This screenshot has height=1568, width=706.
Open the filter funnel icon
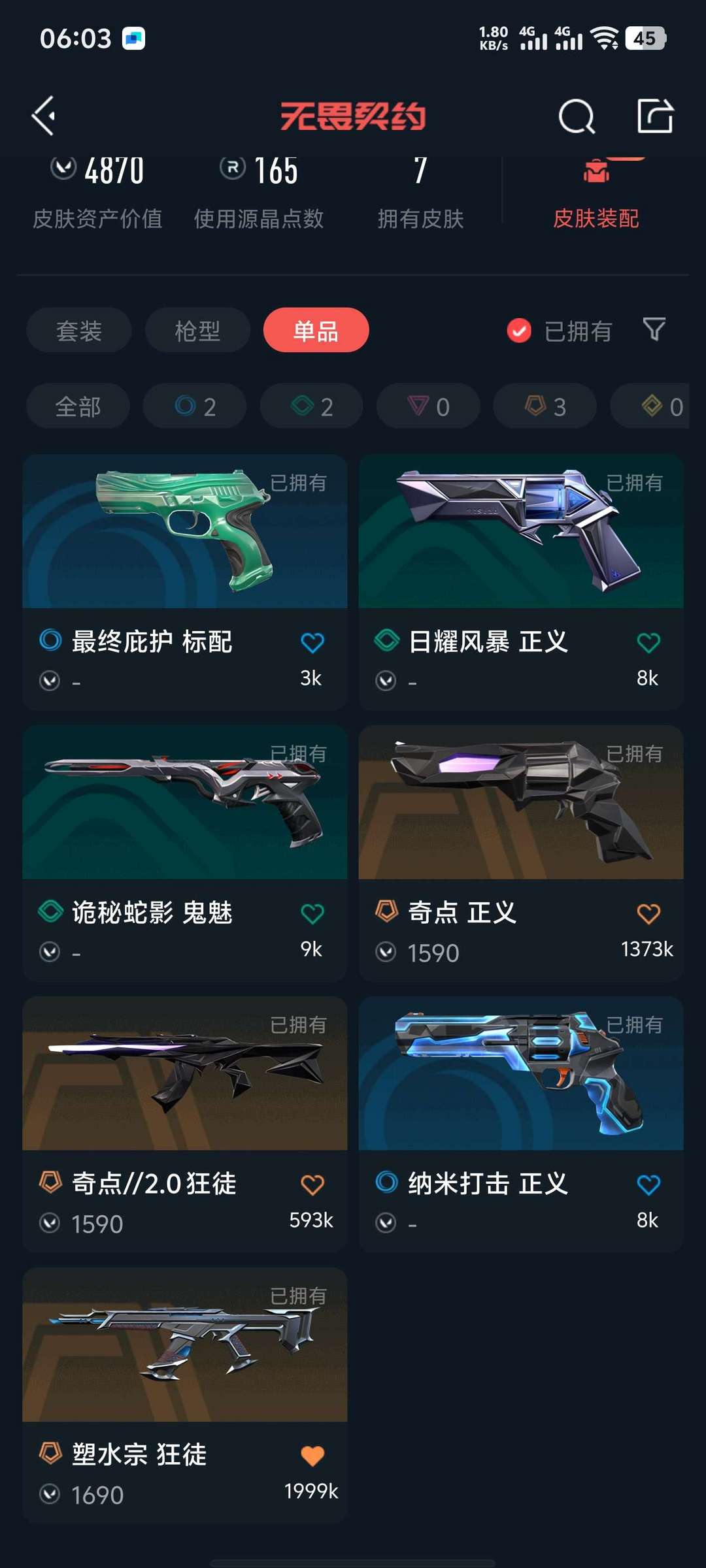pos(654,329)
